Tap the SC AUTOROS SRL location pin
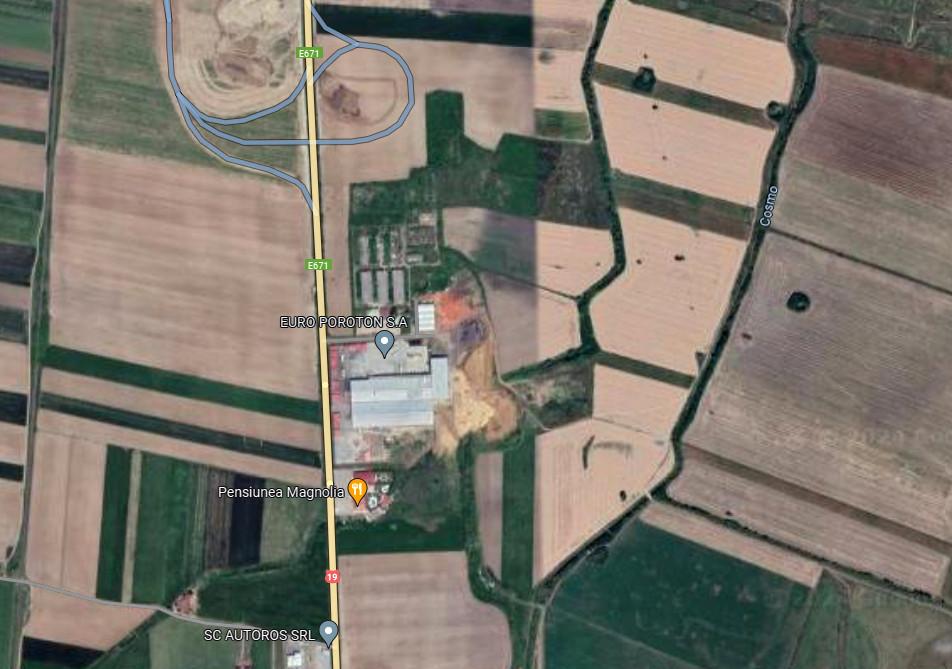 point(328,632)
